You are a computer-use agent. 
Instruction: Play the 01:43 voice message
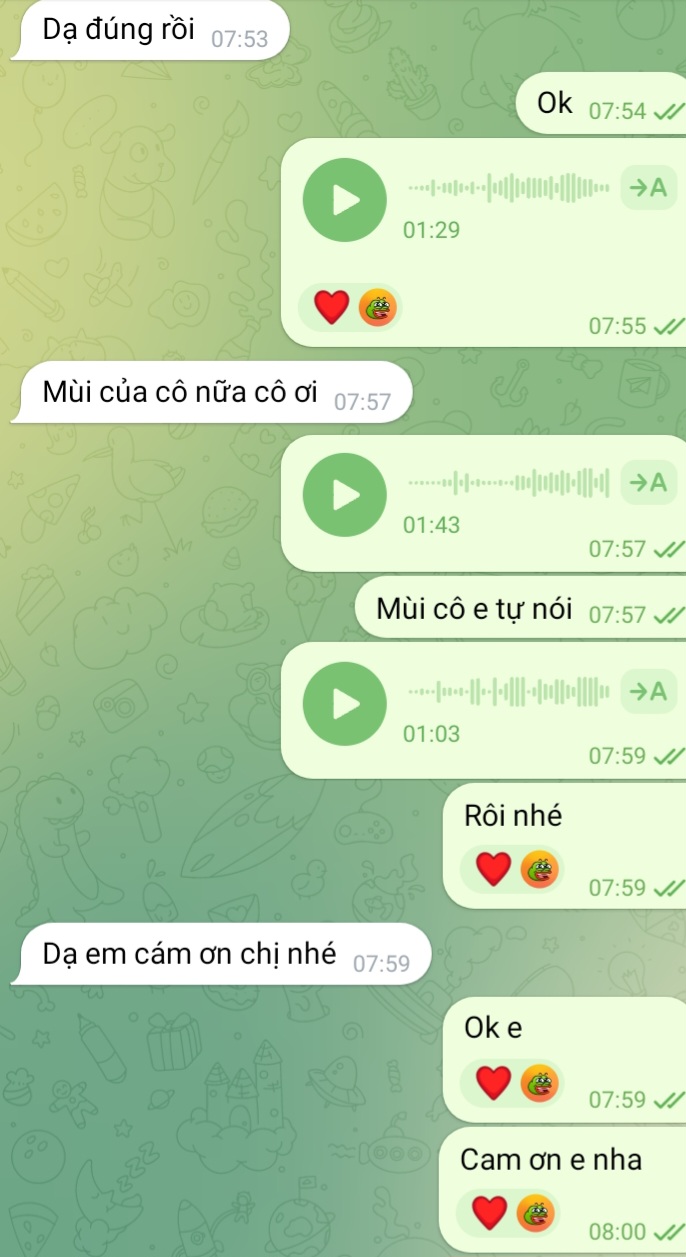pyautogui.click(x=345, y=494)
